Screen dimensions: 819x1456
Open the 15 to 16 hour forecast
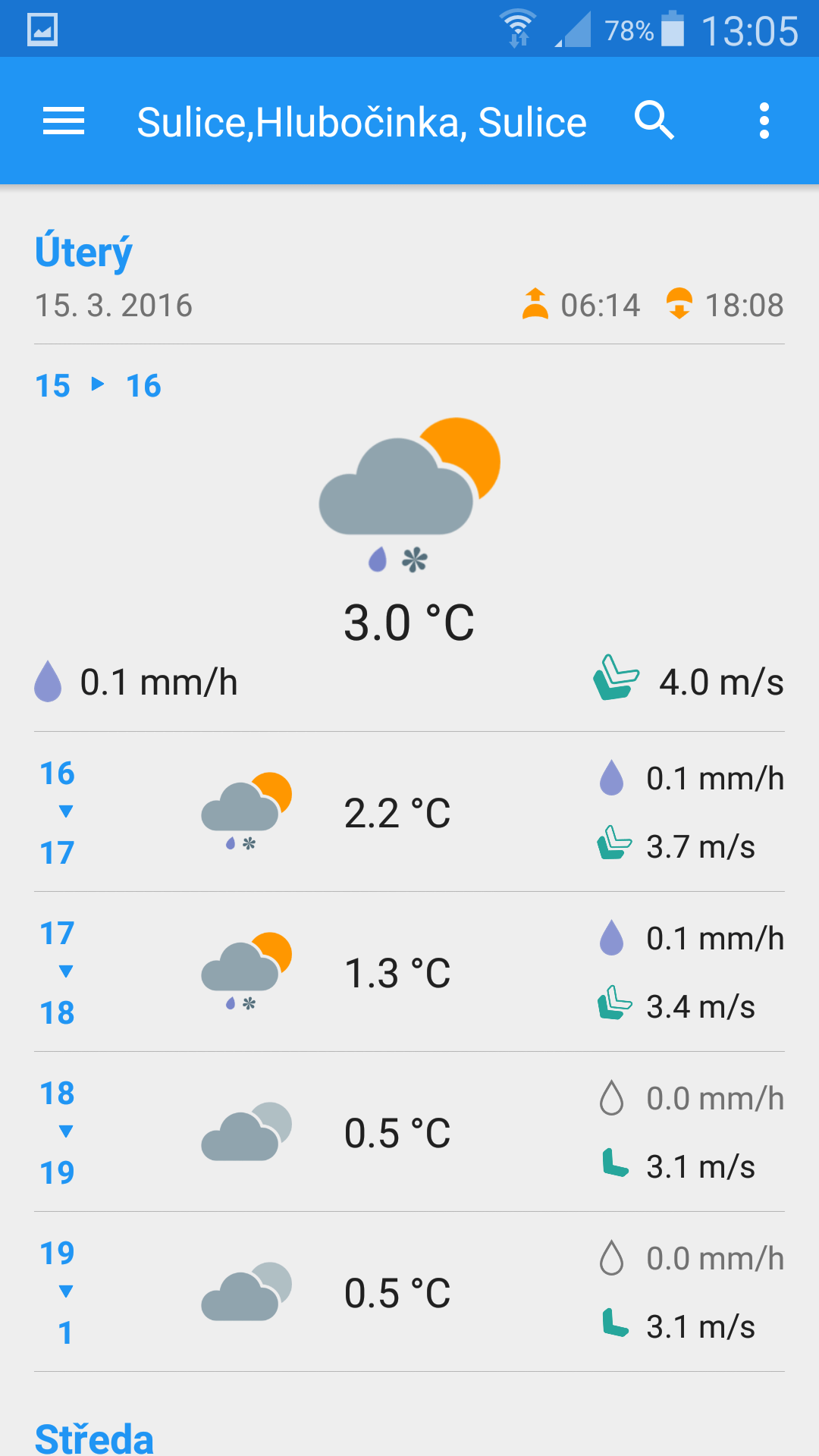click(409, 538)
